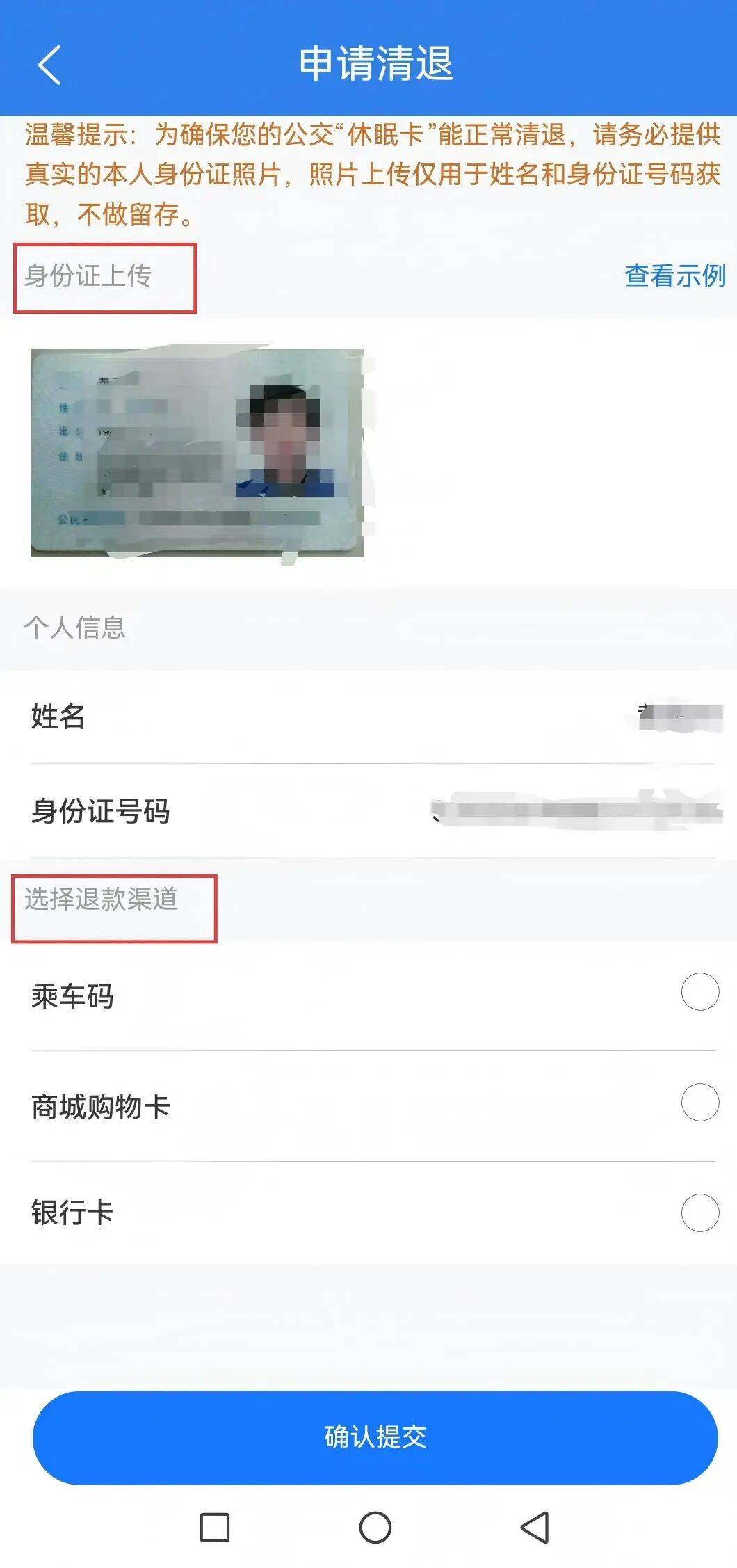Open recent apps via square button
This screenshot has width=737, height=1568.
pos(214,1528)
